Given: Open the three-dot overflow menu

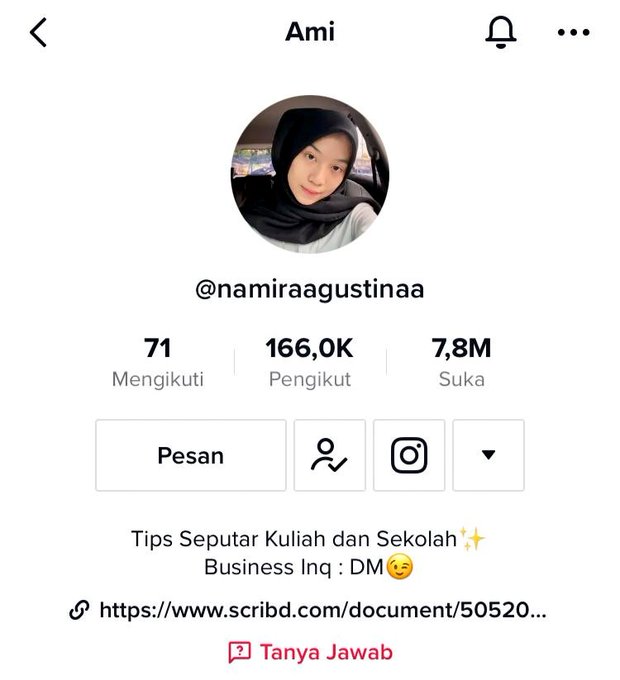Looking at the screenshot, I should coord(573,32).
